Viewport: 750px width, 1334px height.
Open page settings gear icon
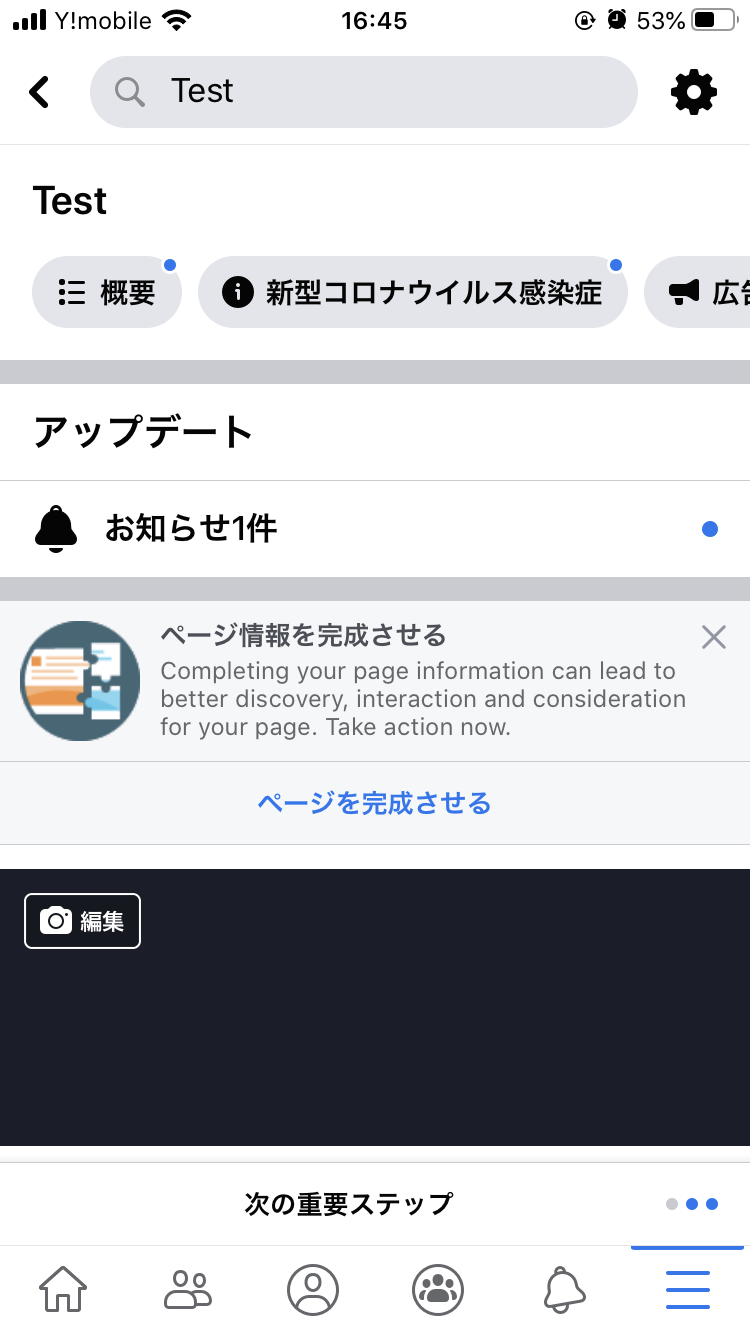click(694, 92)
